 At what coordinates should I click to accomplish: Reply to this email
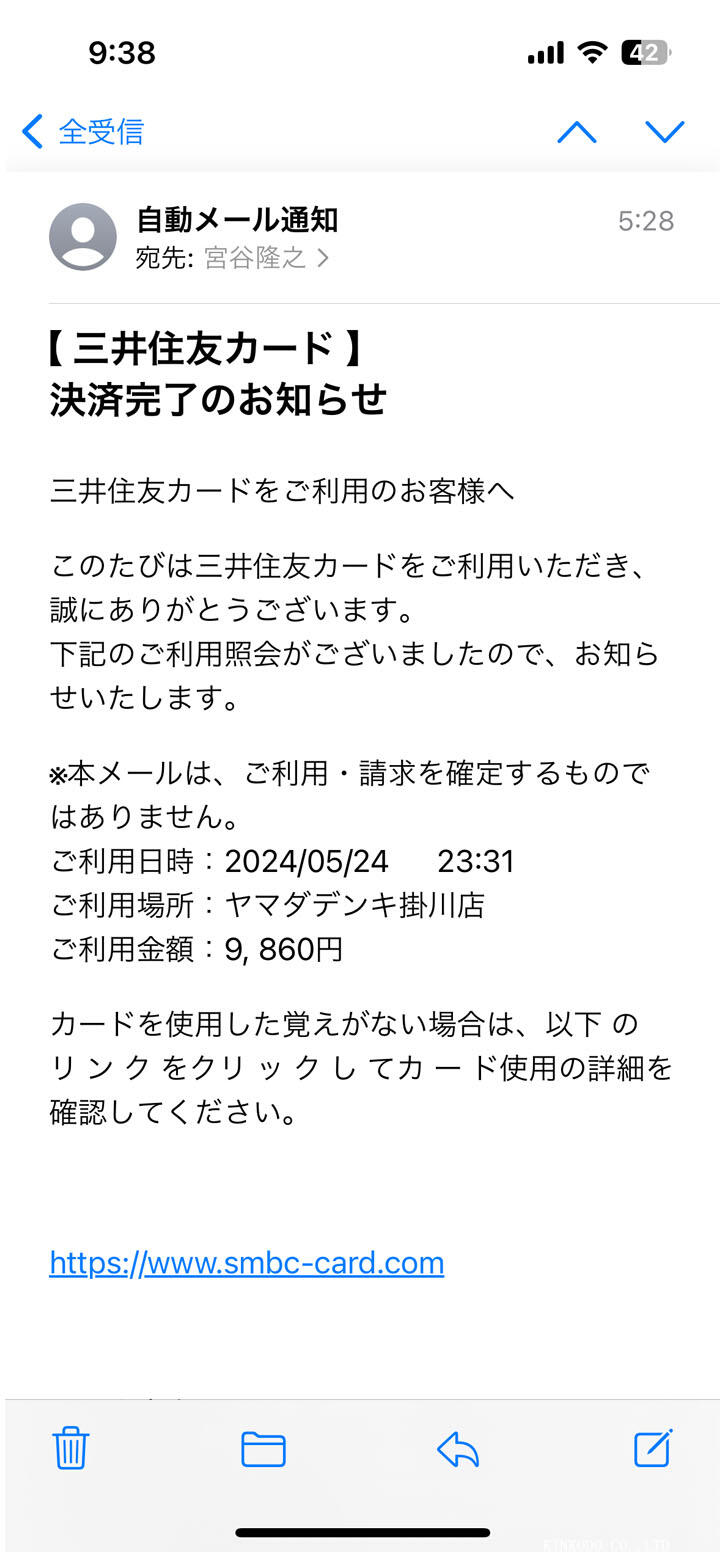[458, 1448]
